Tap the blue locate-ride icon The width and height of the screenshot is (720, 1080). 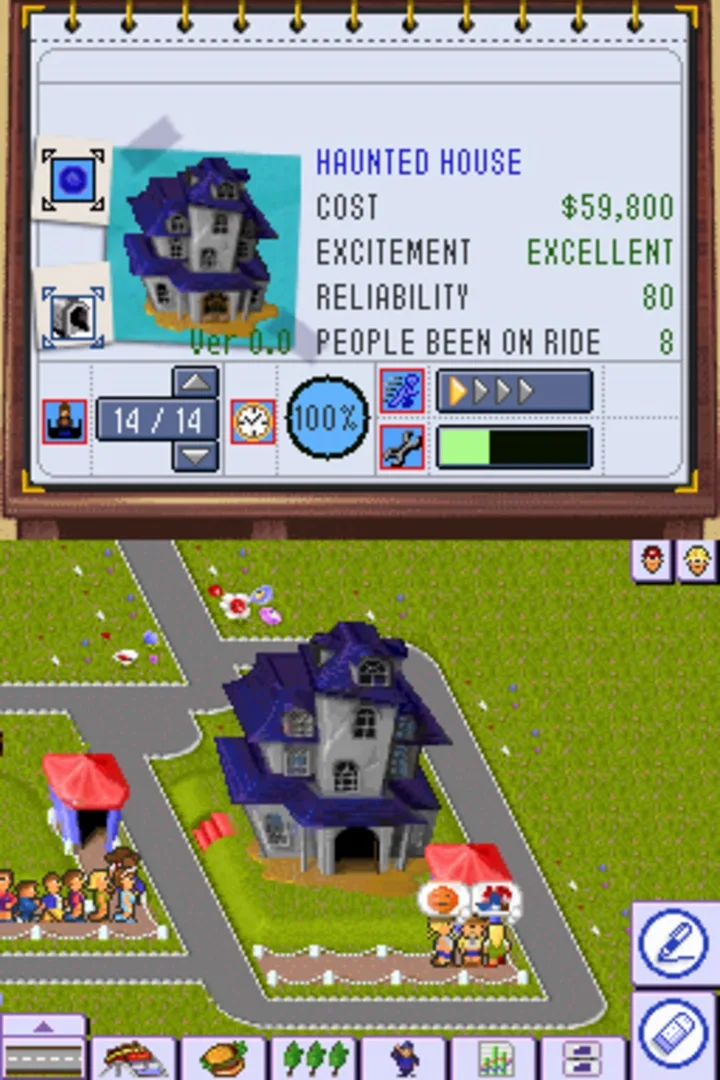pos(72,180)
